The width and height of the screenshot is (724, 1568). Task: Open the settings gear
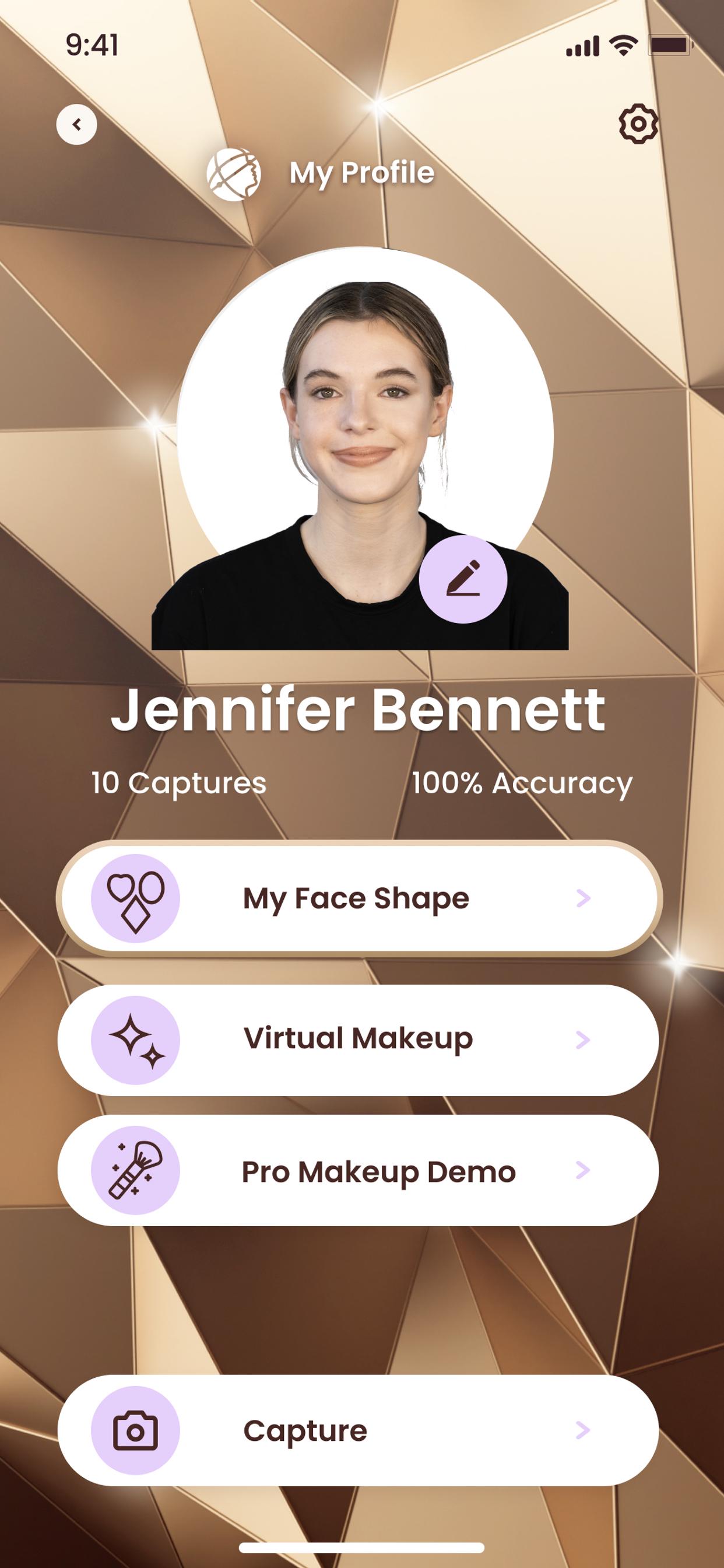(638, 124)
